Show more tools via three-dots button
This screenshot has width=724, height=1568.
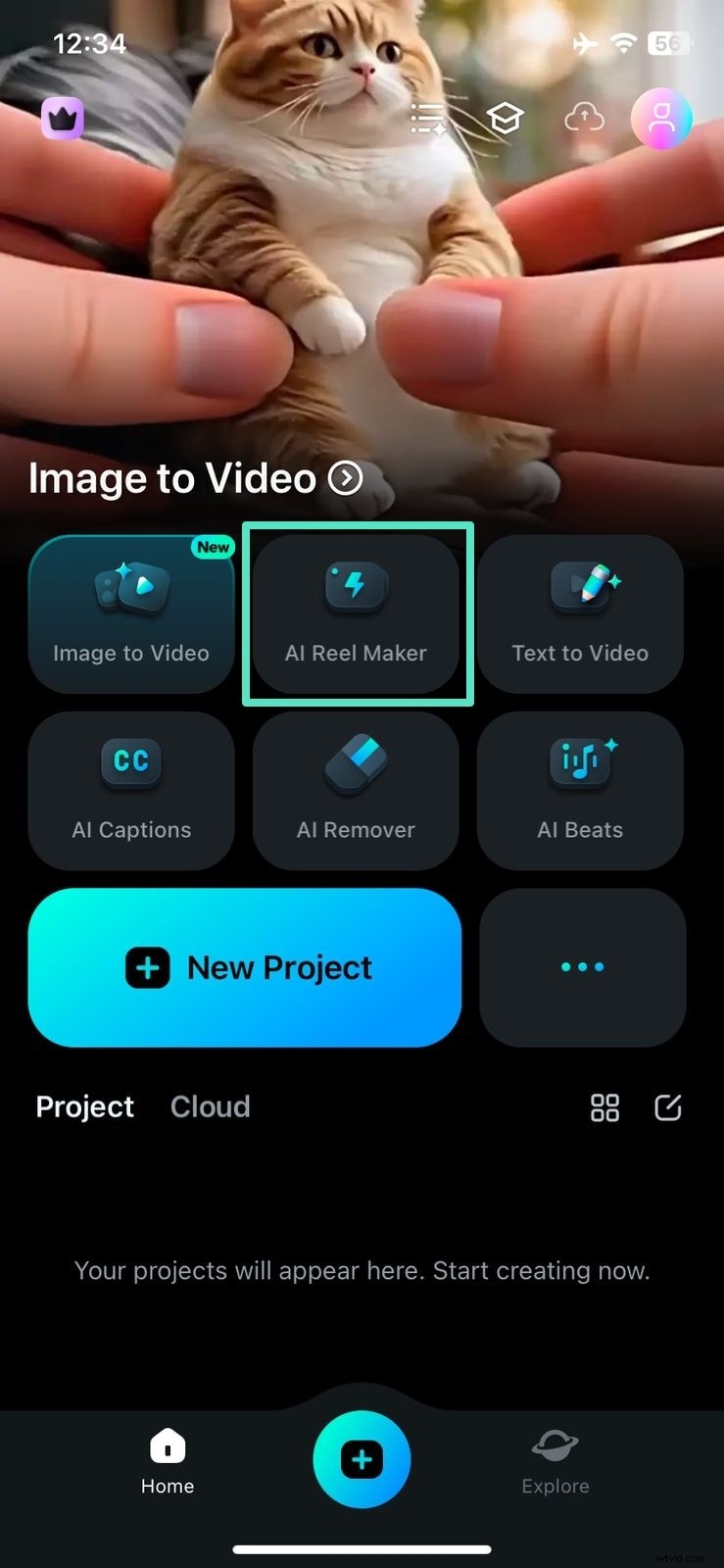point(583,967)
